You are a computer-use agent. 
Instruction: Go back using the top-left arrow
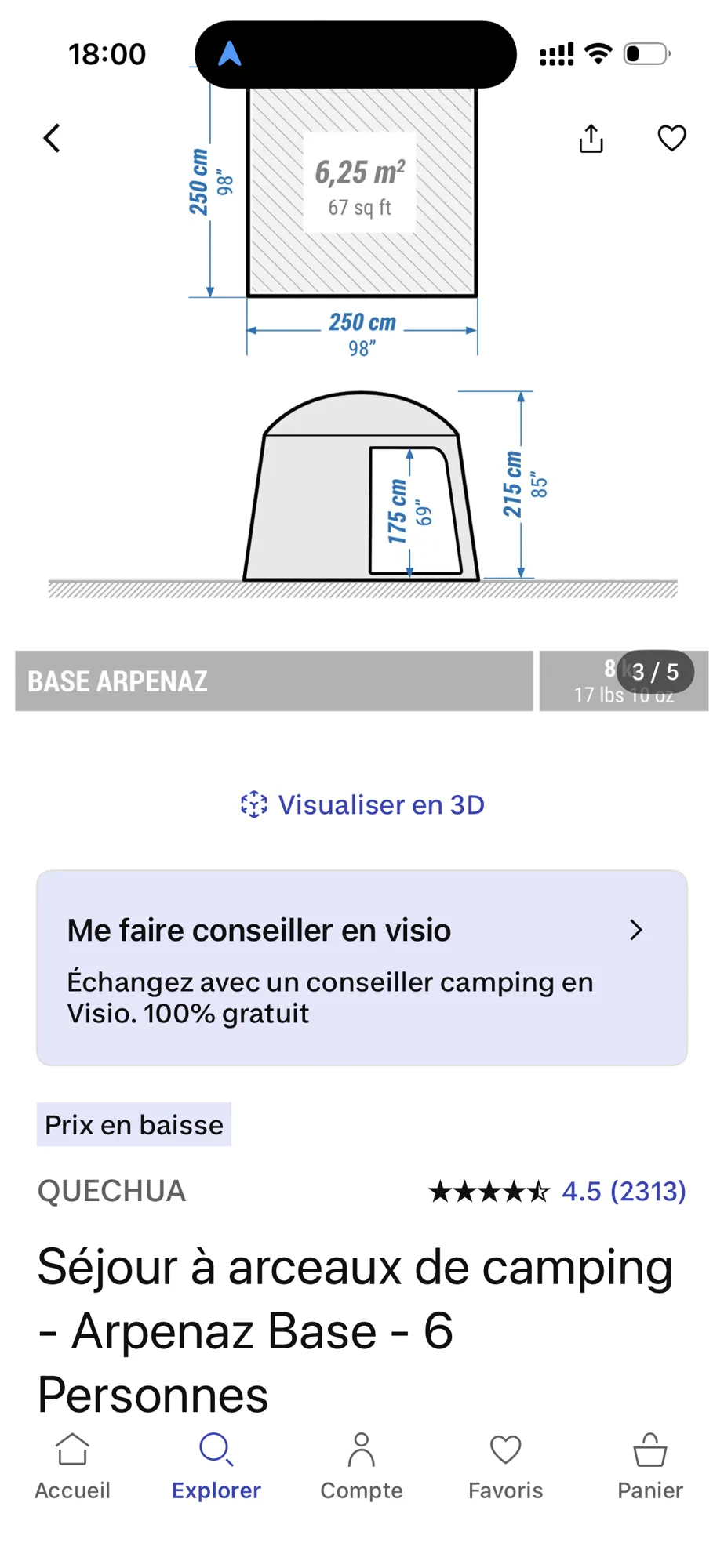(52, 138)
